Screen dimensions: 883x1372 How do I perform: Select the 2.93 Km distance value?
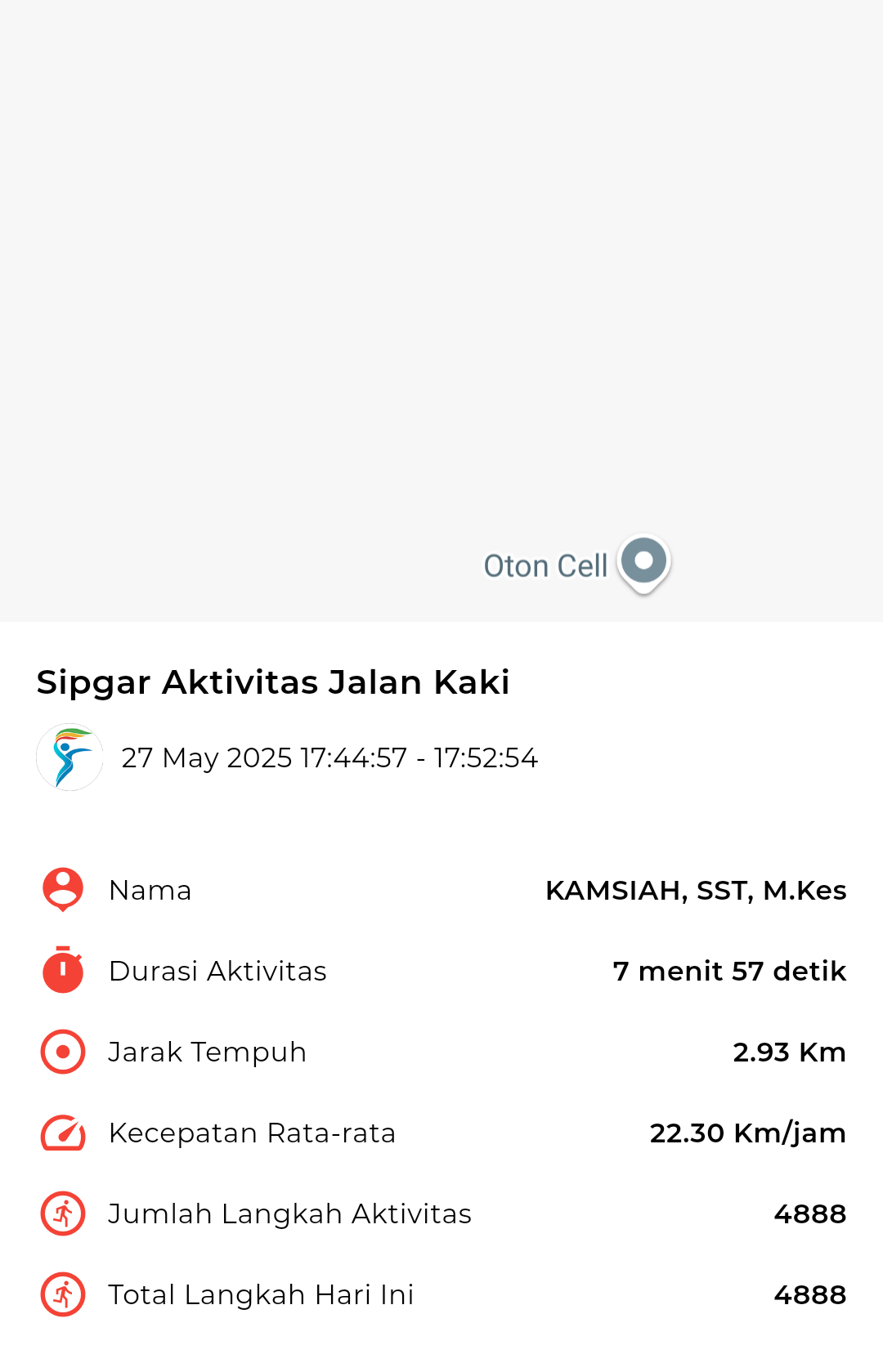[789, 1052]
